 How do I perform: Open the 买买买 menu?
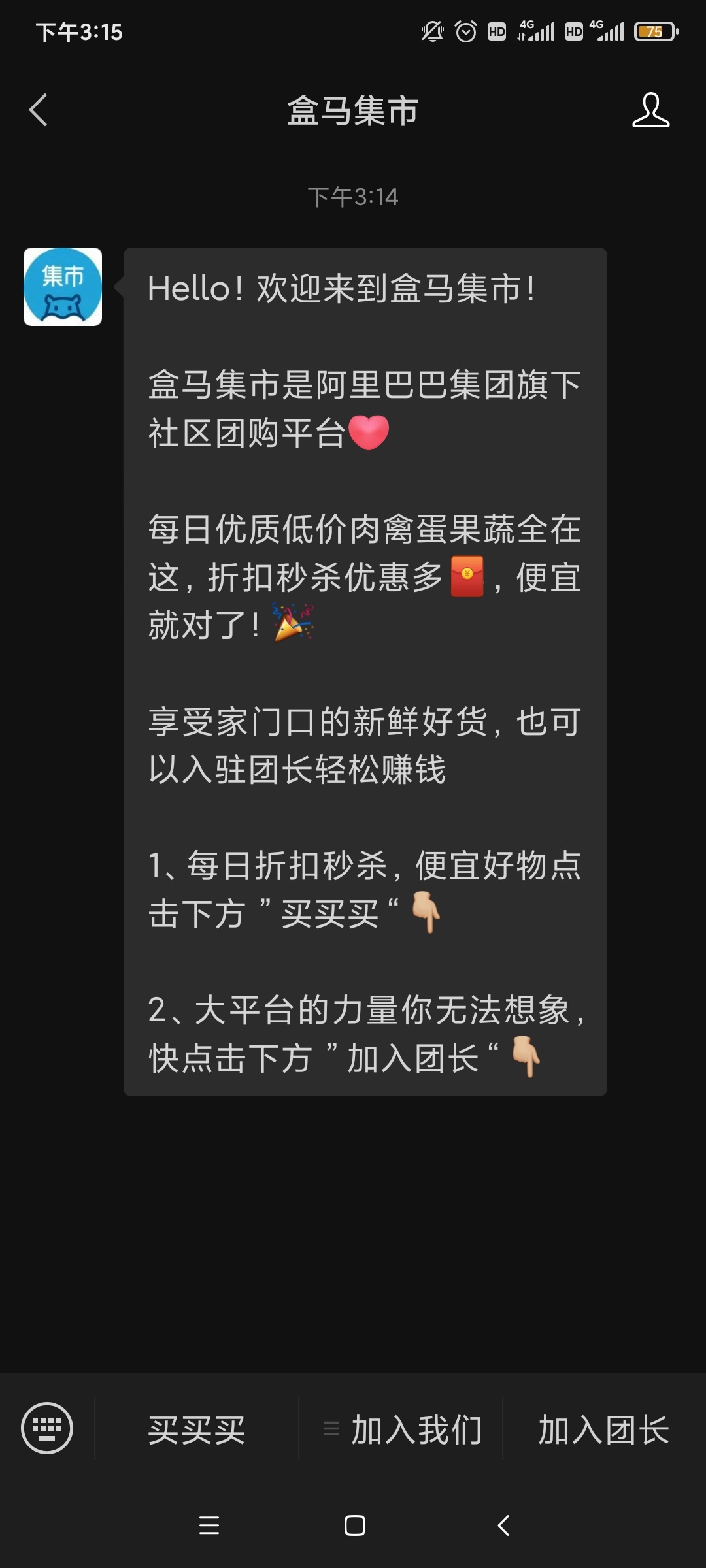point(197,1429)
